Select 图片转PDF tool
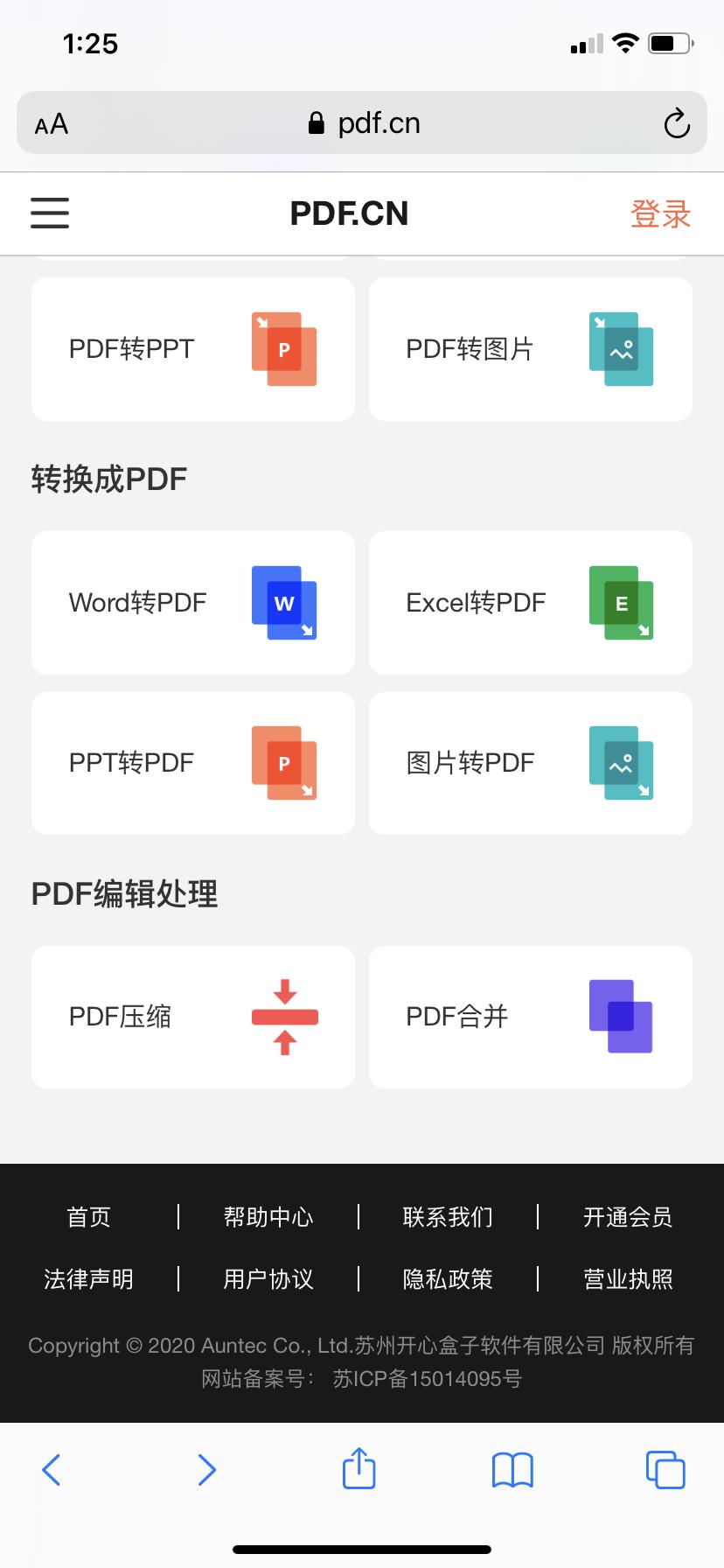This screenshot has height=1568, width=724. 531,763
